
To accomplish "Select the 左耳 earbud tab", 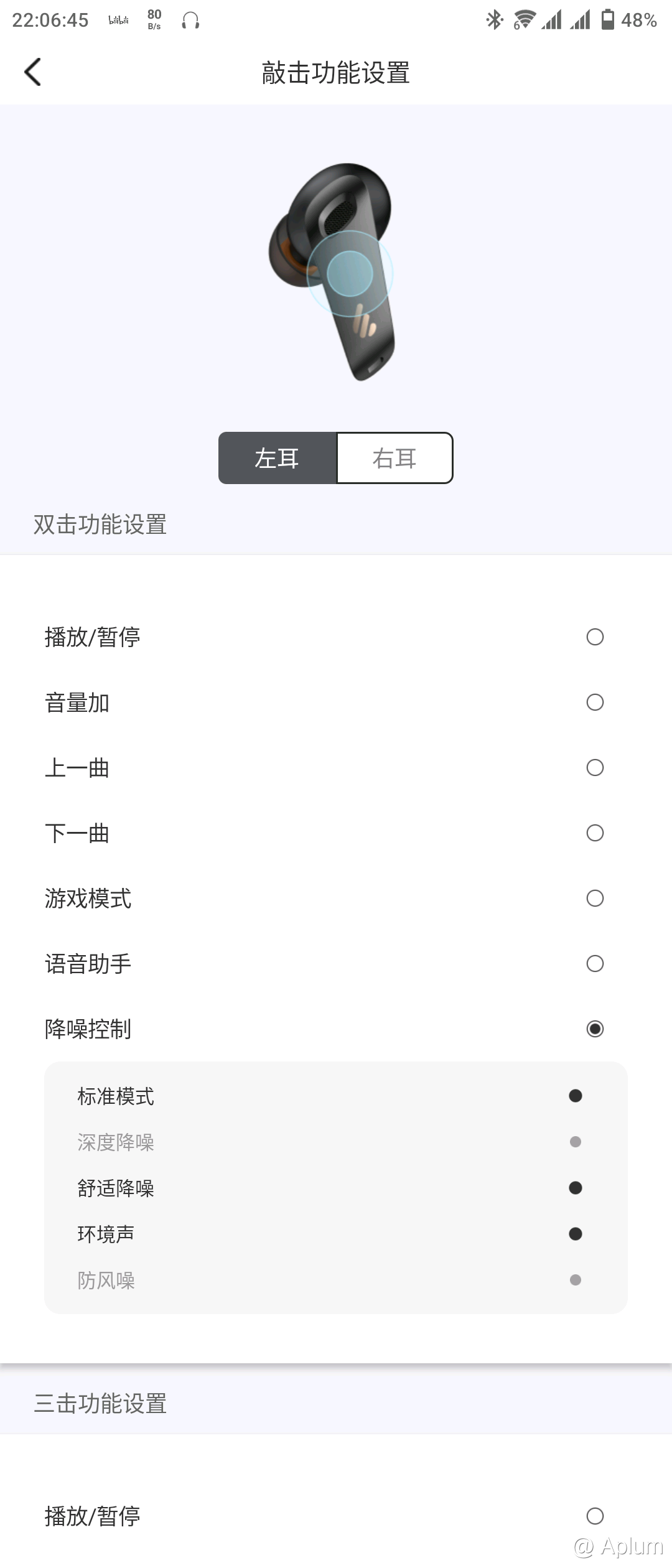I will click(x=278, y=458).
